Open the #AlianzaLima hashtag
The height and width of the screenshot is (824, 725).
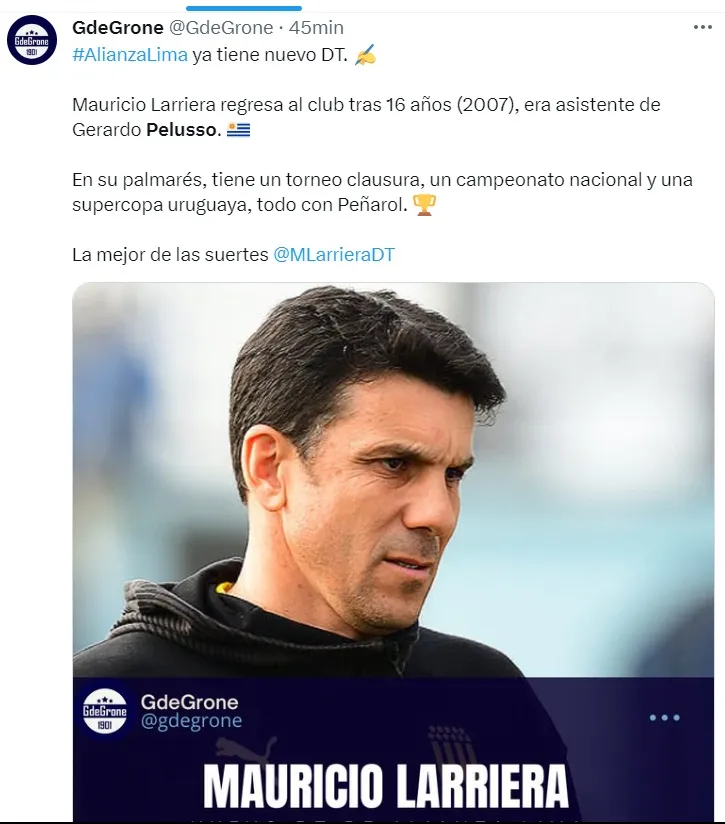click(x=130, y=55)
